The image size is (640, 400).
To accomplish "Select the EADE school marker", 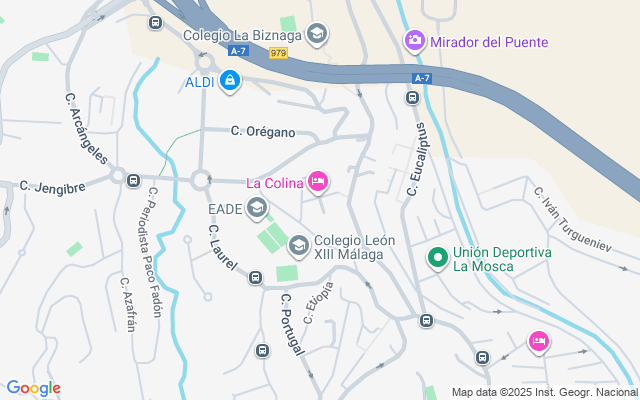I will pyautogui.click(x=257, y=208).
